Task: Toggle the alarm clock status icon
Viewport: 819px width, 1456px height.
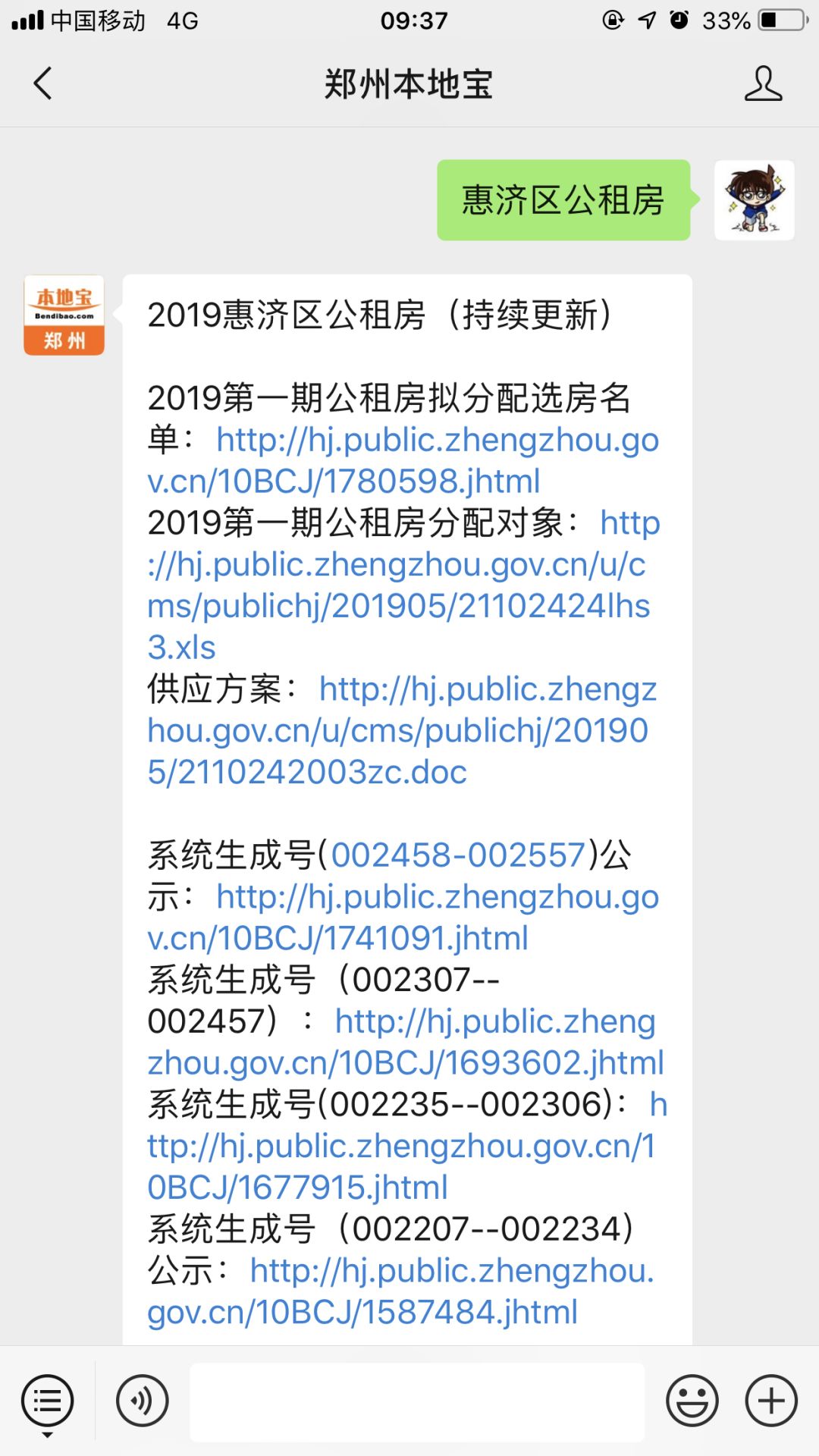Action: [x=679, y=19]
